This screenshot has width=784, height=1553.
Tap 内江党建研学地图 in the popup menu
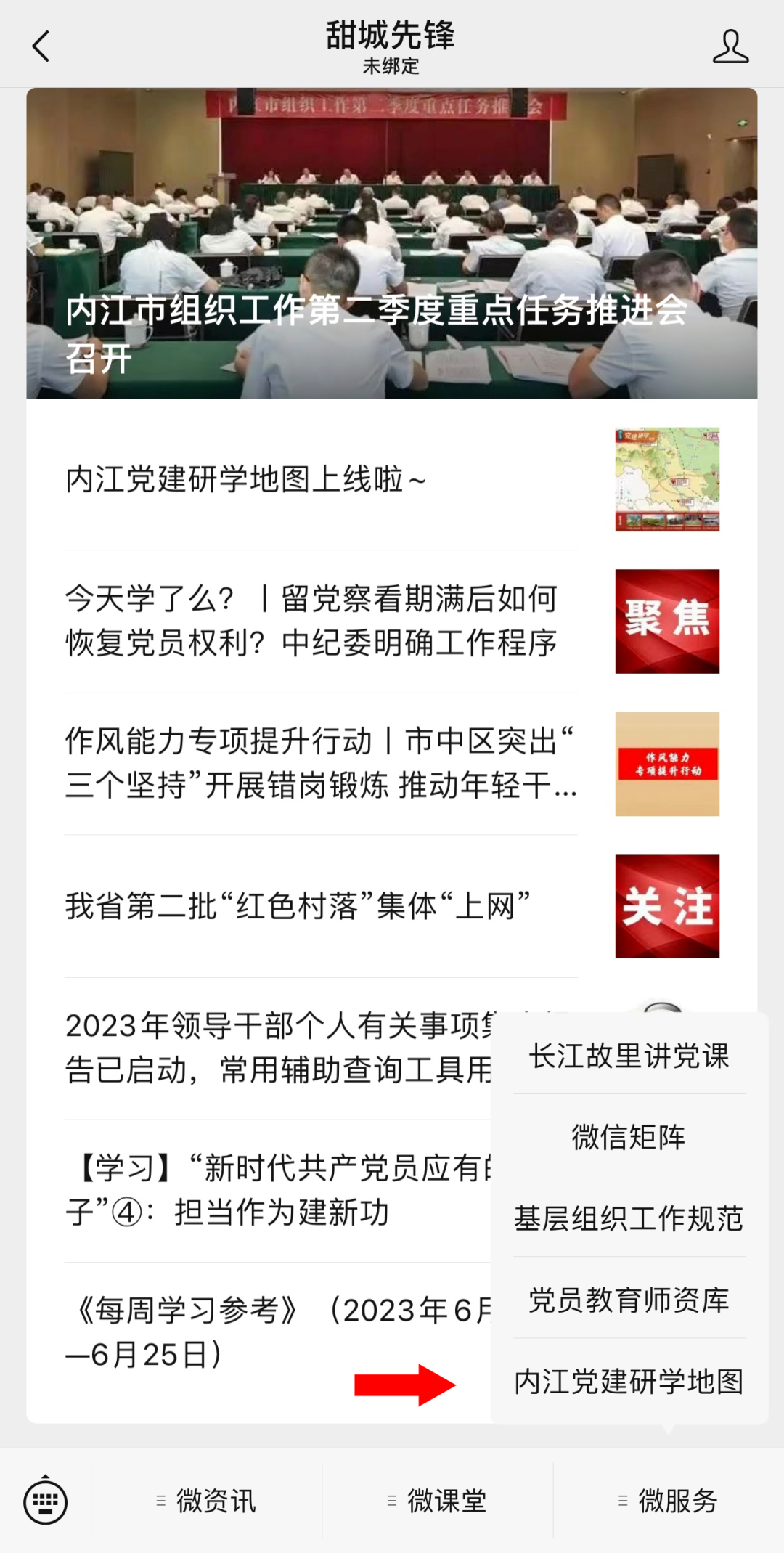tap(629, 1381)
